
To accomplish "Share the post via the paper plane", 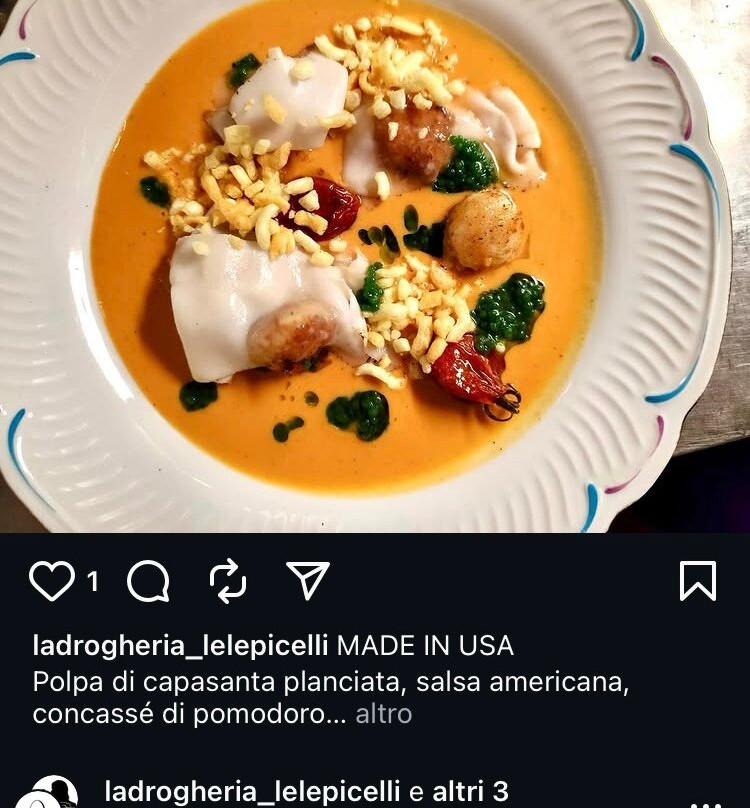I will pyautogui.click(x=307, y=580).
